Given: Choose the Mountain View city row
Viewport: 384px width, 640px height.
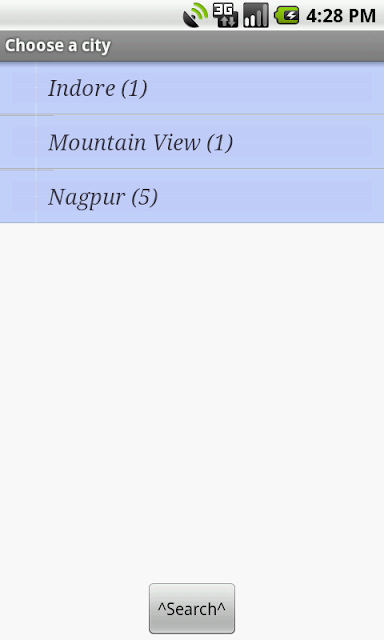Looking at the screenshot, I should click(192, 142).
